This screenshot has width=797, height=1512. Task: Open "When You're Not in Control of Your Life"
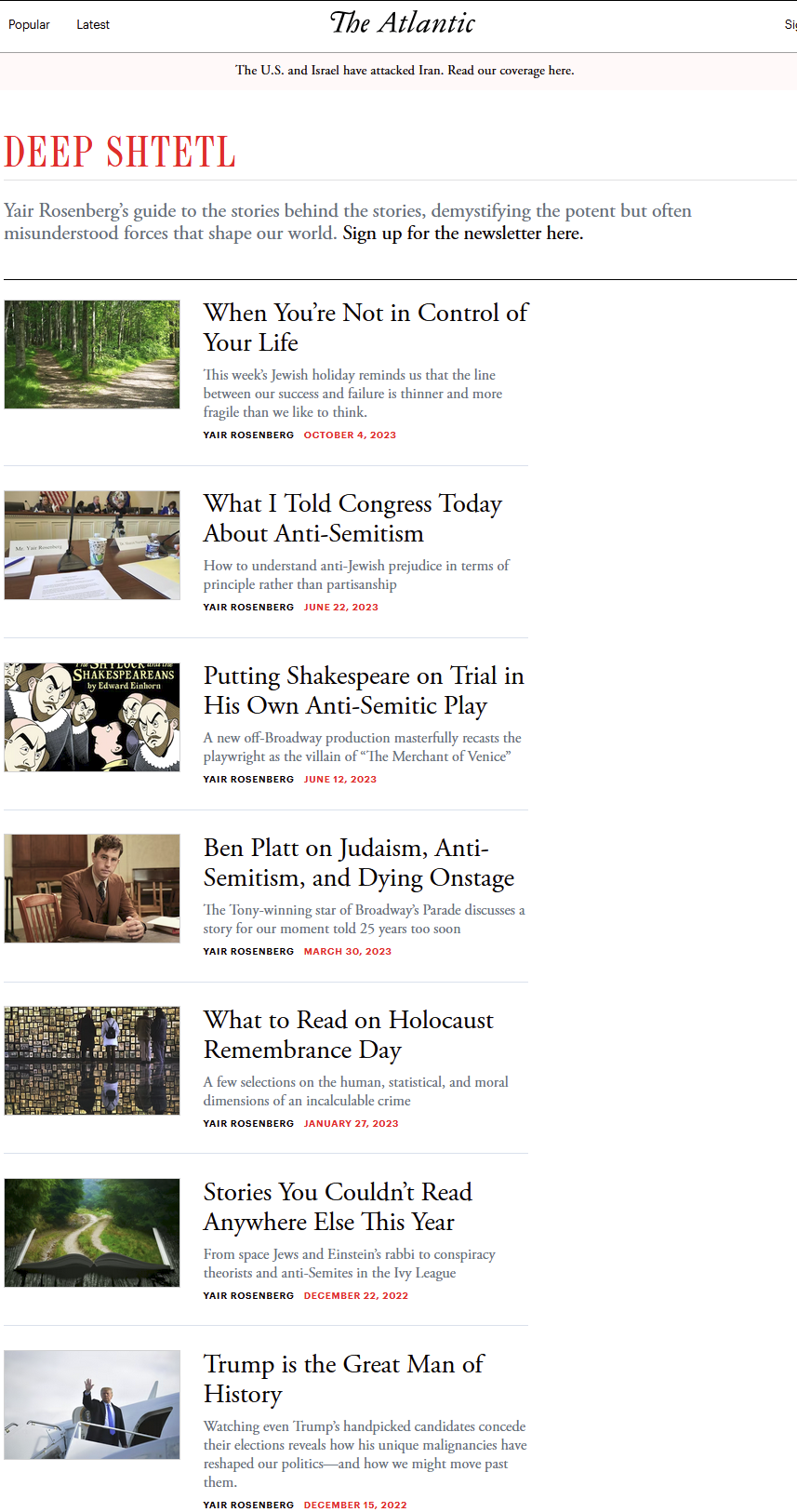pyautogui.click(x=365, y=328)
